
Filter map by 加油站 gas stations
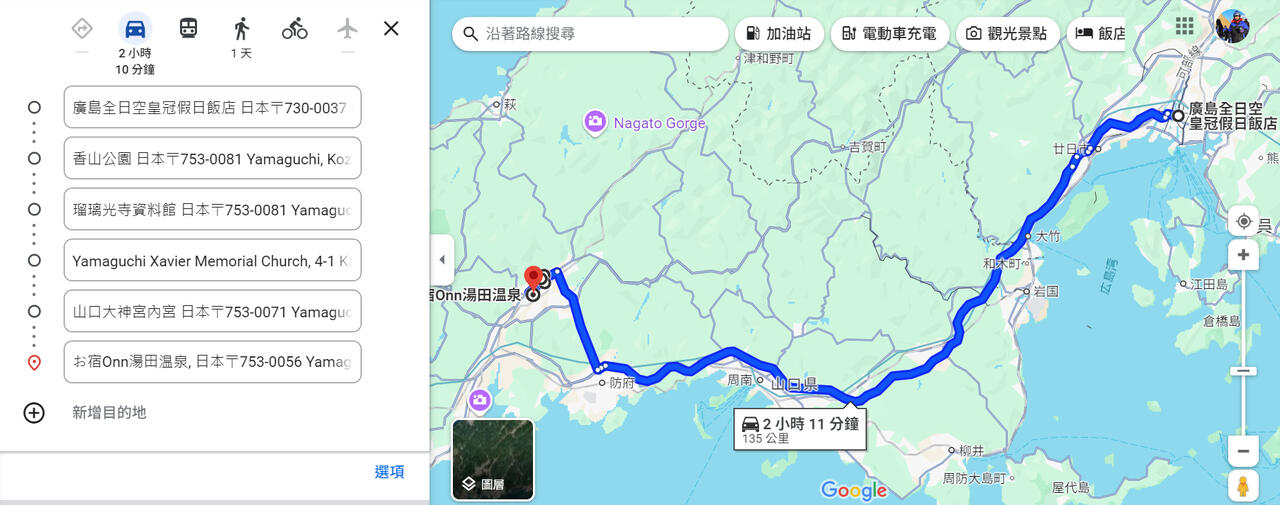(780, 34)
